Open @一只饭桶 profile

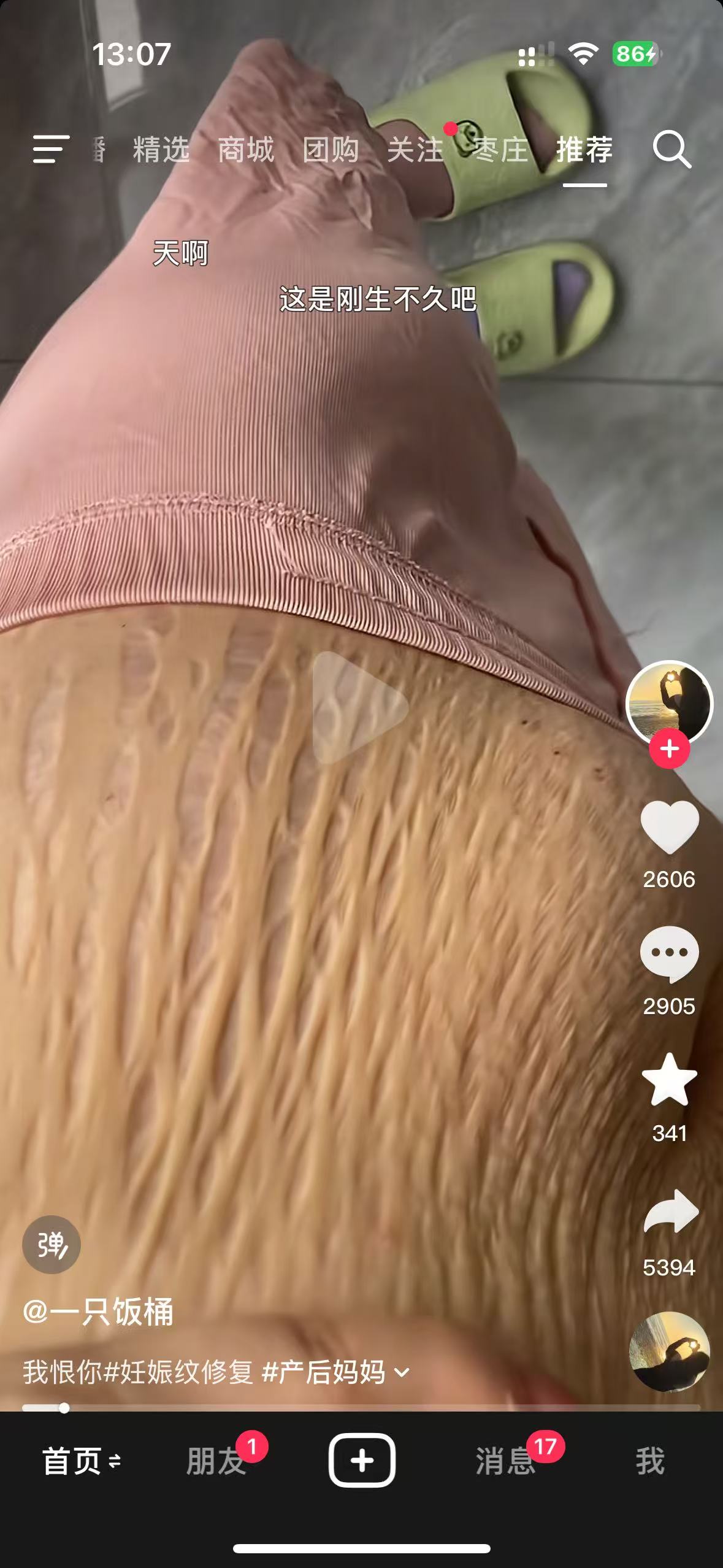point(98,1312)
